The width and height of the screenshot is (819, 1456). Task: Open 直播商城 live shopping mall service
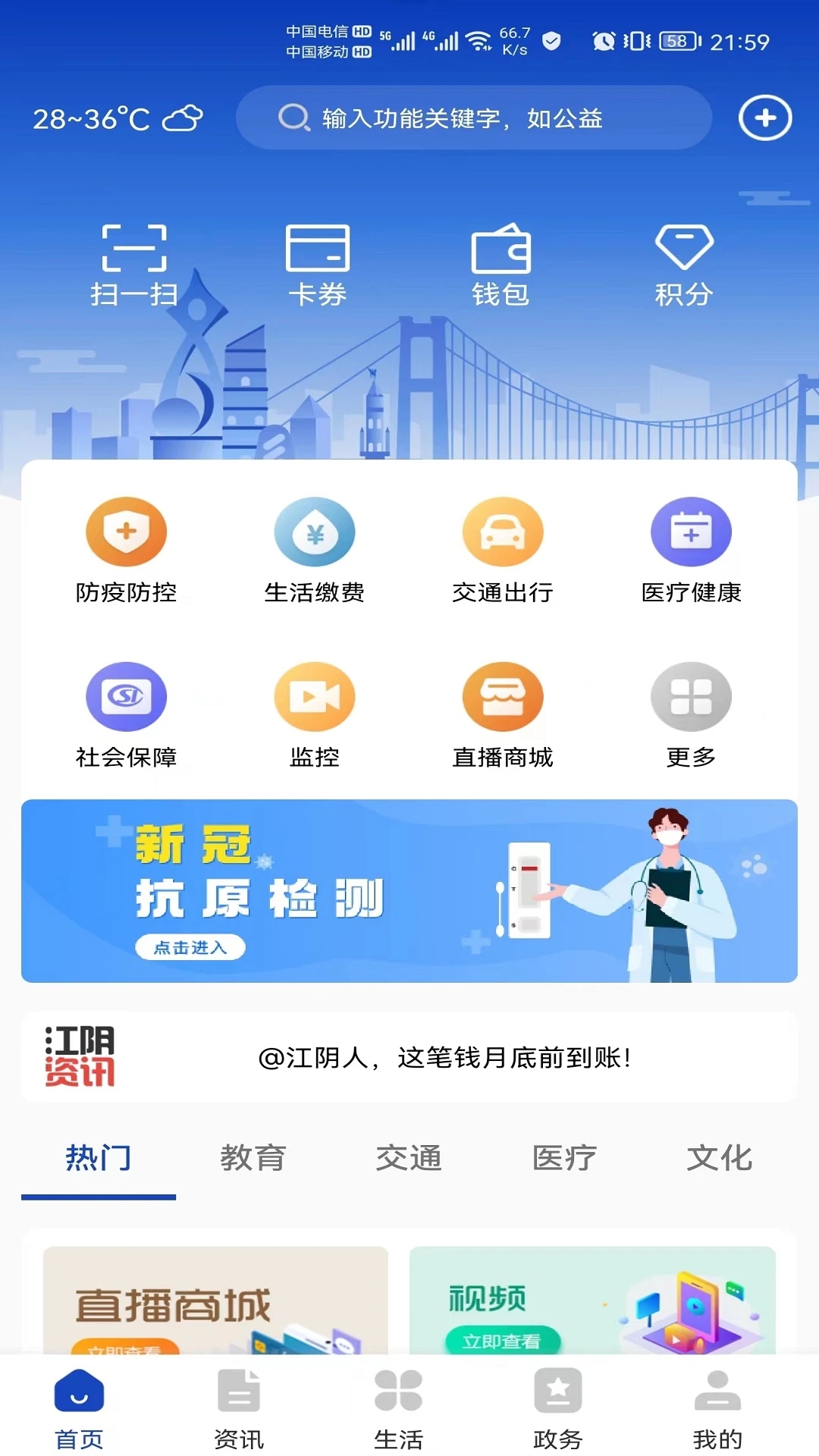503,713
